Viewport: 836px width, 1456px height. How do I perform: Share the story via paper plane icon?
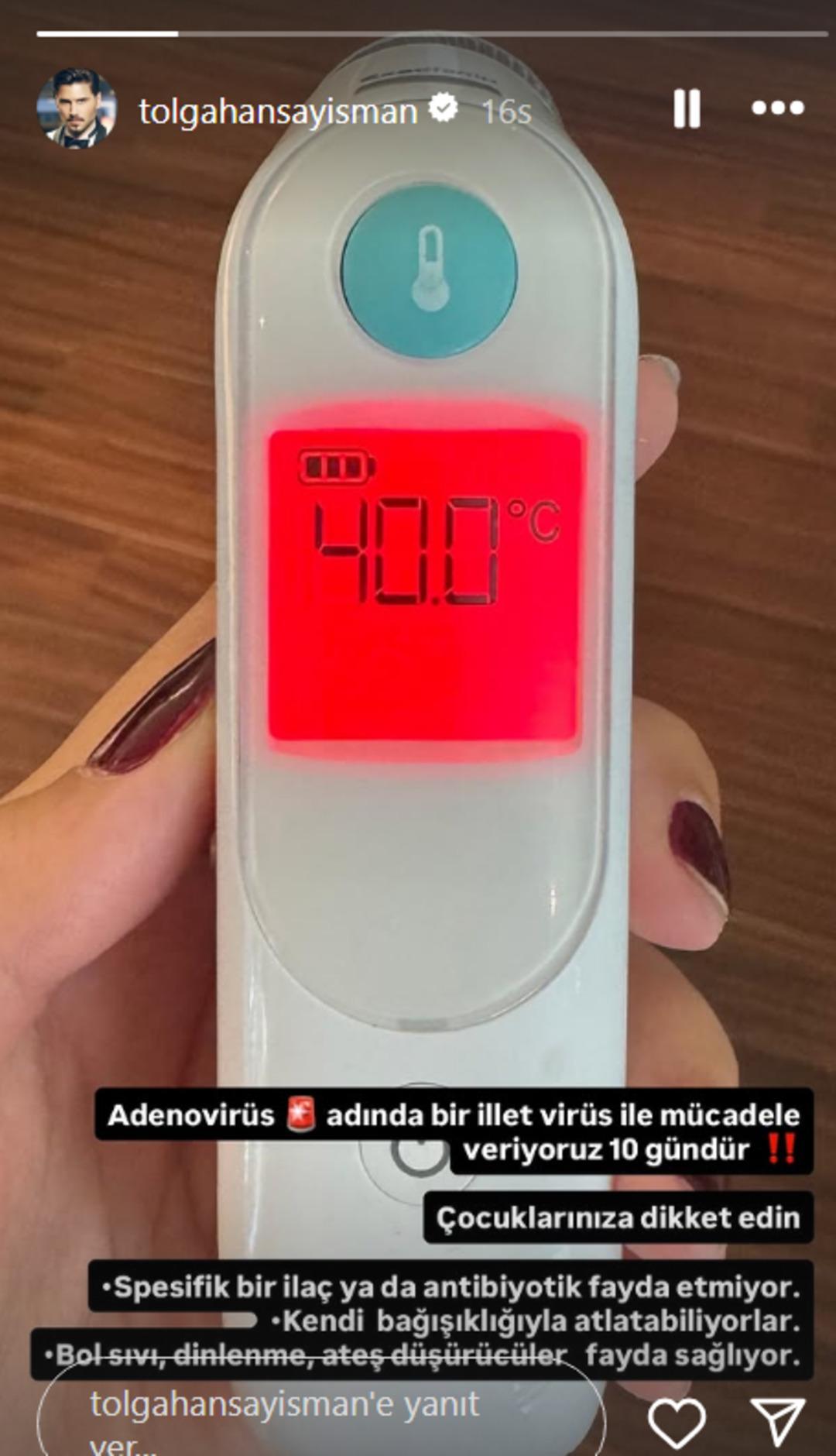(x=779, y=1422)
